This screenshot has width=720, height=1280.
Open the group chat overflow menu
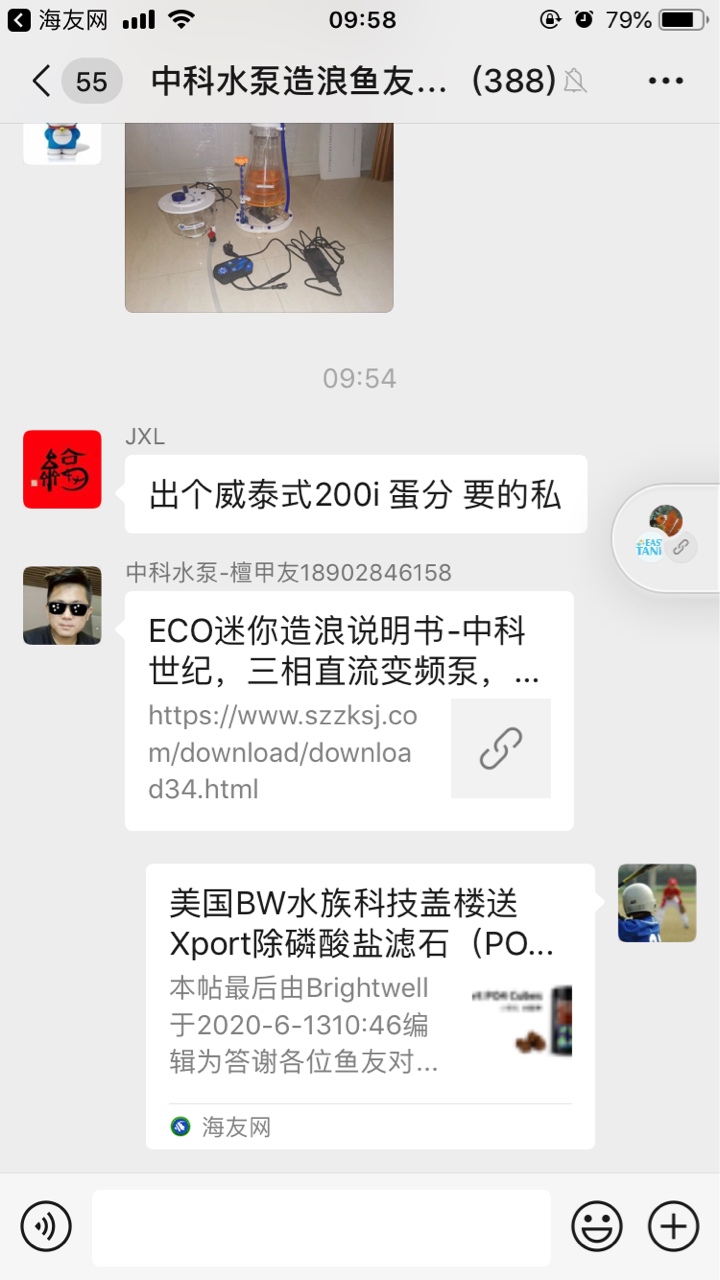[665, 81]
